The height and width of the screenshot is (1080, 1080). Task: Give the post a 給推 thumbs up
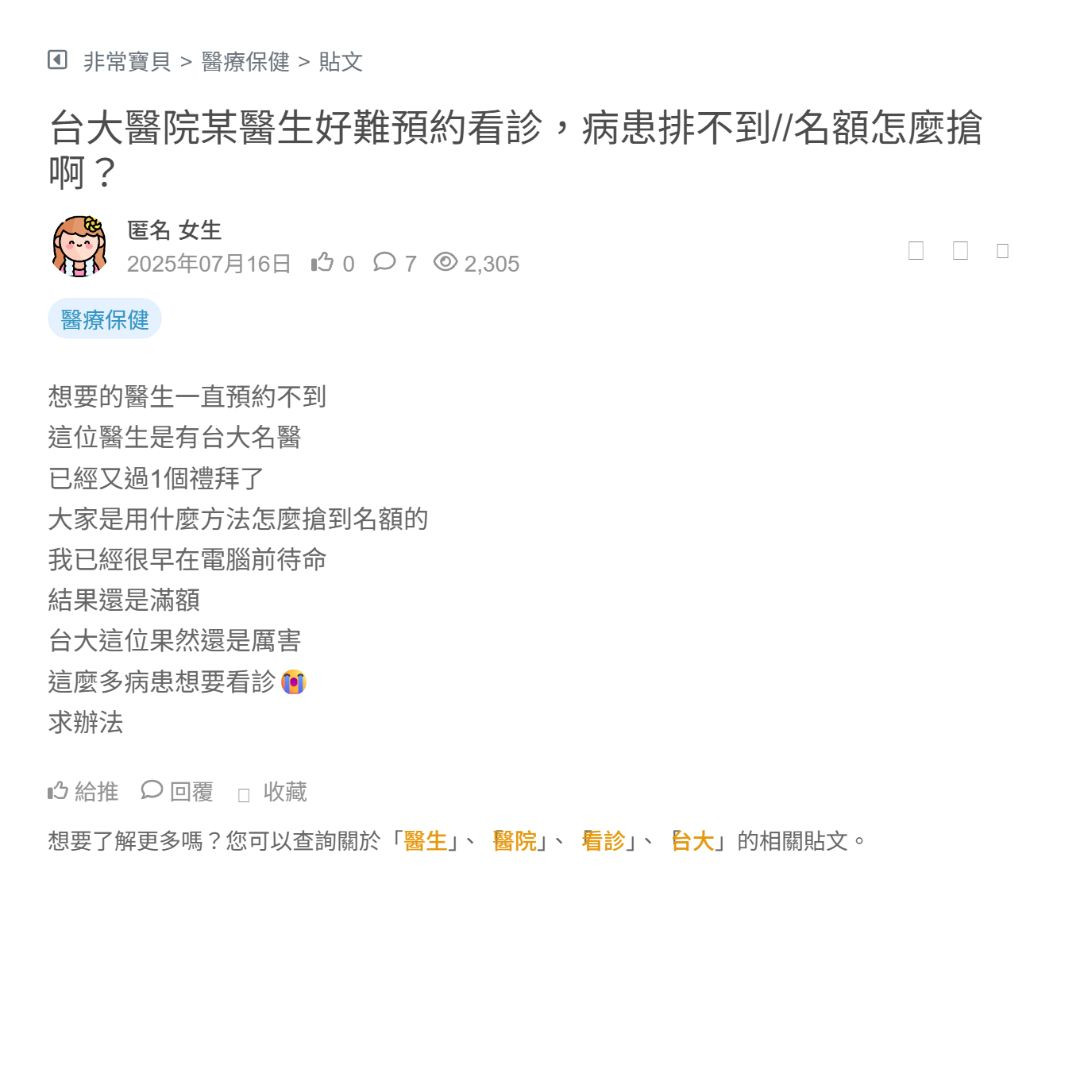(x=83, y=792)
